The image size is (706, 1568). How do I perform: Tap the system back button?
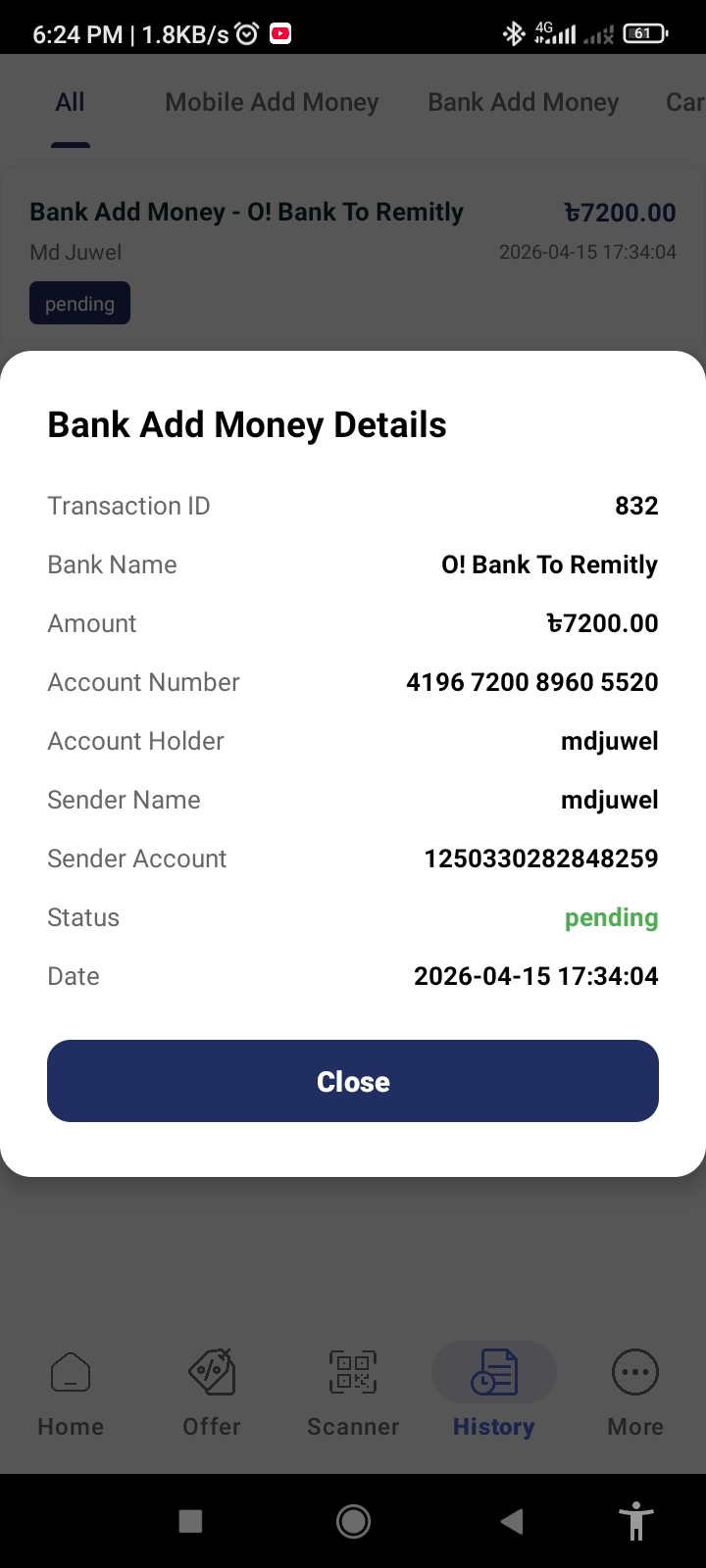click(511, 1521)
